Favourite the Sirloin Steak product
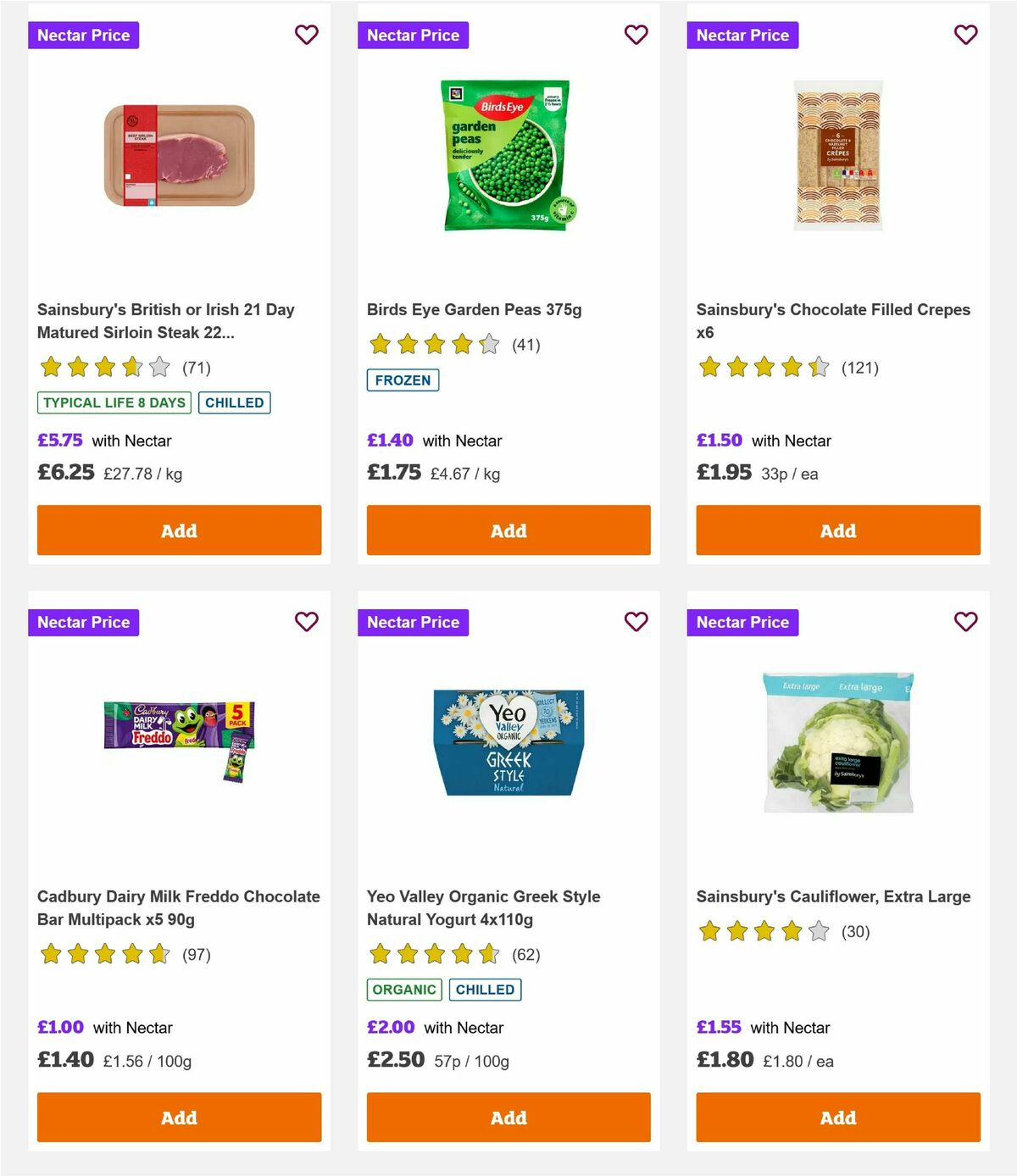Screen dimensions: 1017x1176 306,35
